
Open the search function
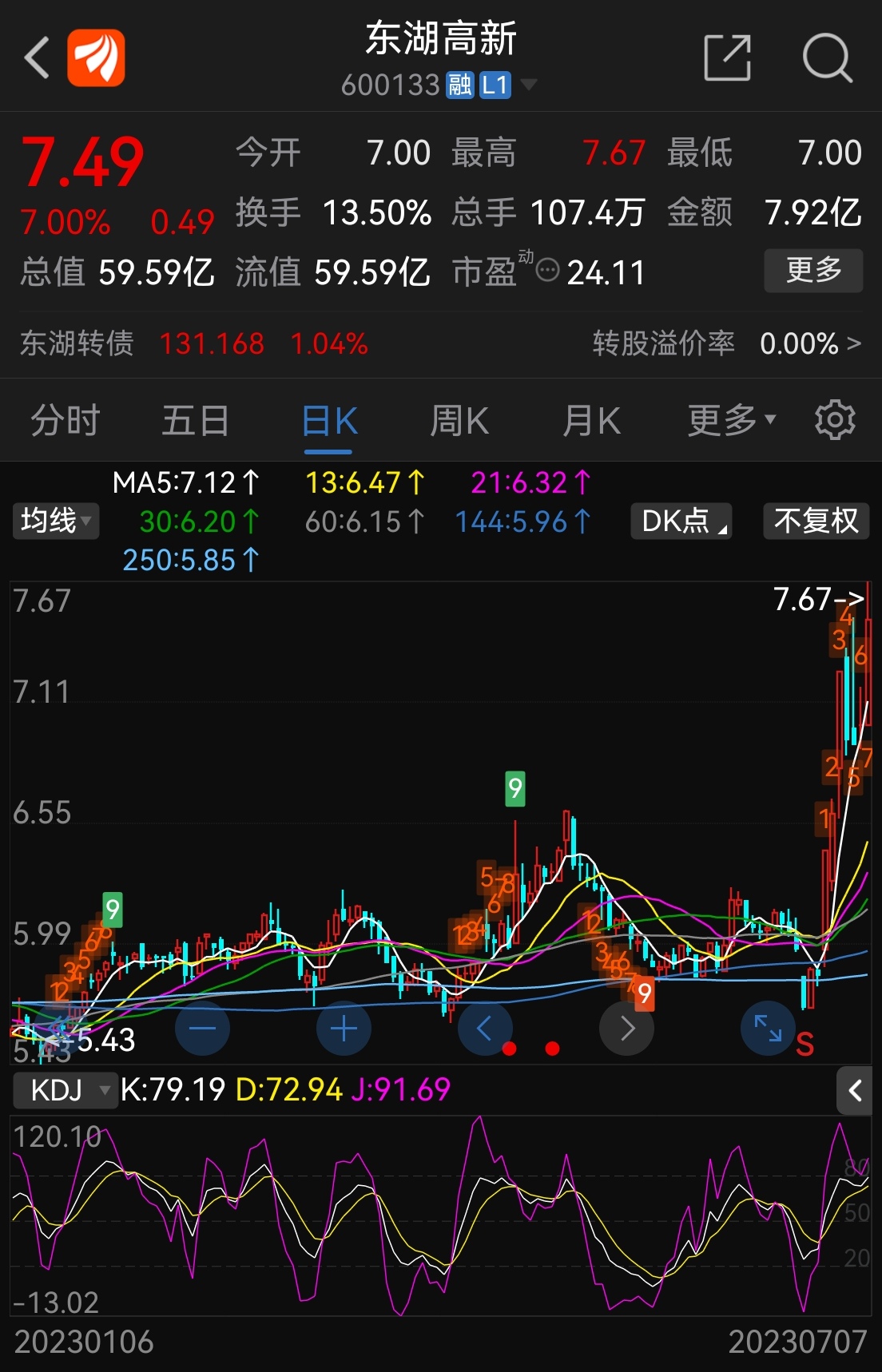click(x=828, y=57)
